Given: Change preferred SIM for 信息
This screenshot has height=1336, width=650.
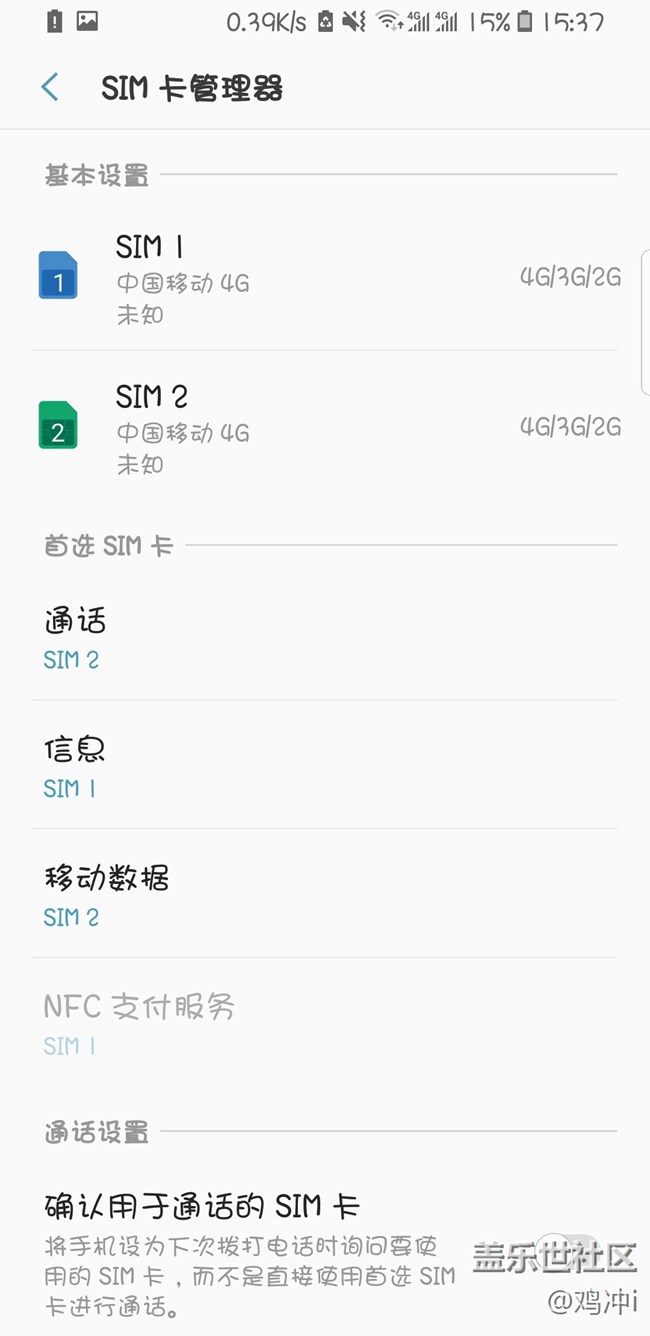Looking at the screenshot, I should [x=325, y=765].
